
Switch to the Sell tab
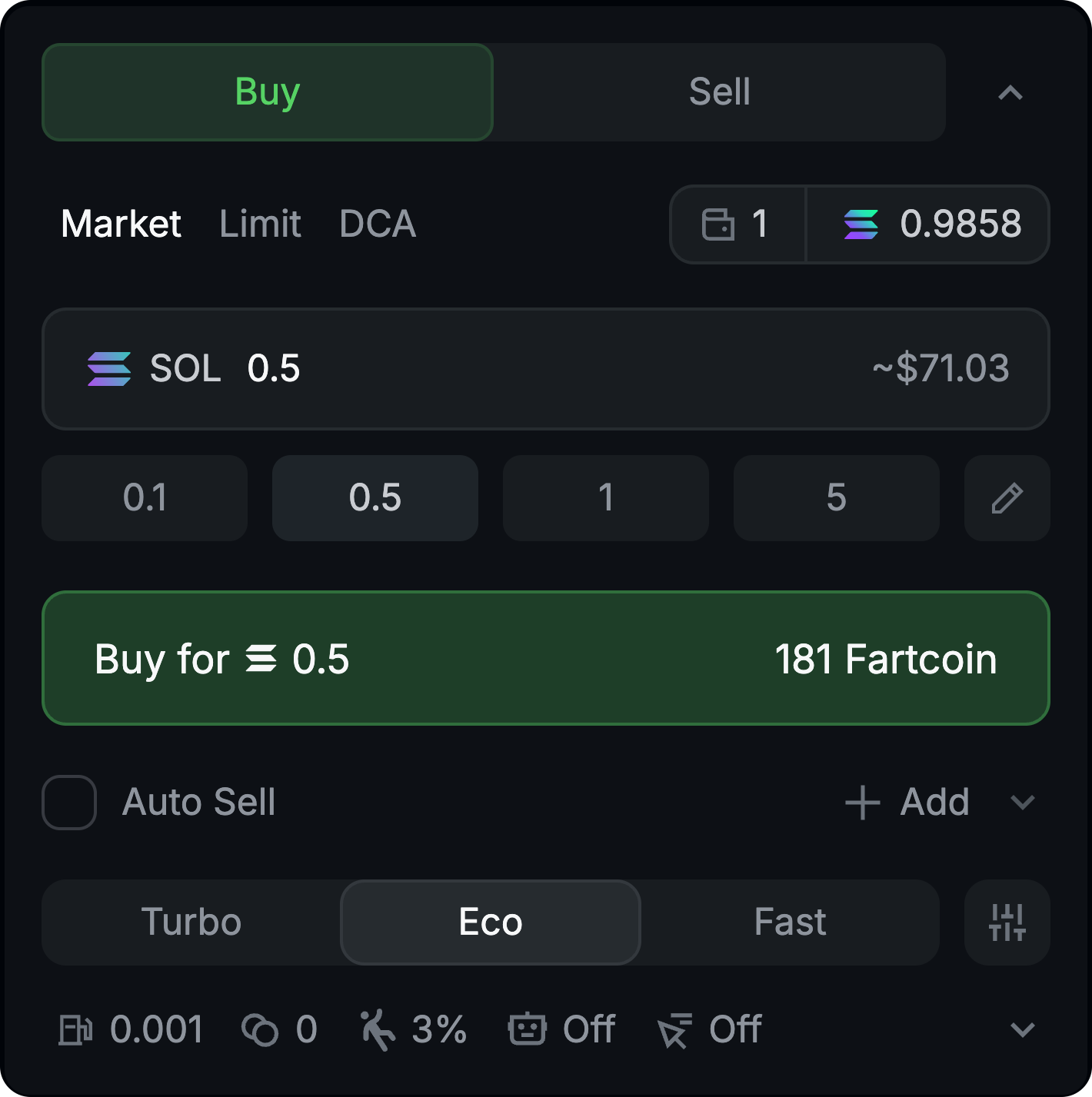coord(720,91)
